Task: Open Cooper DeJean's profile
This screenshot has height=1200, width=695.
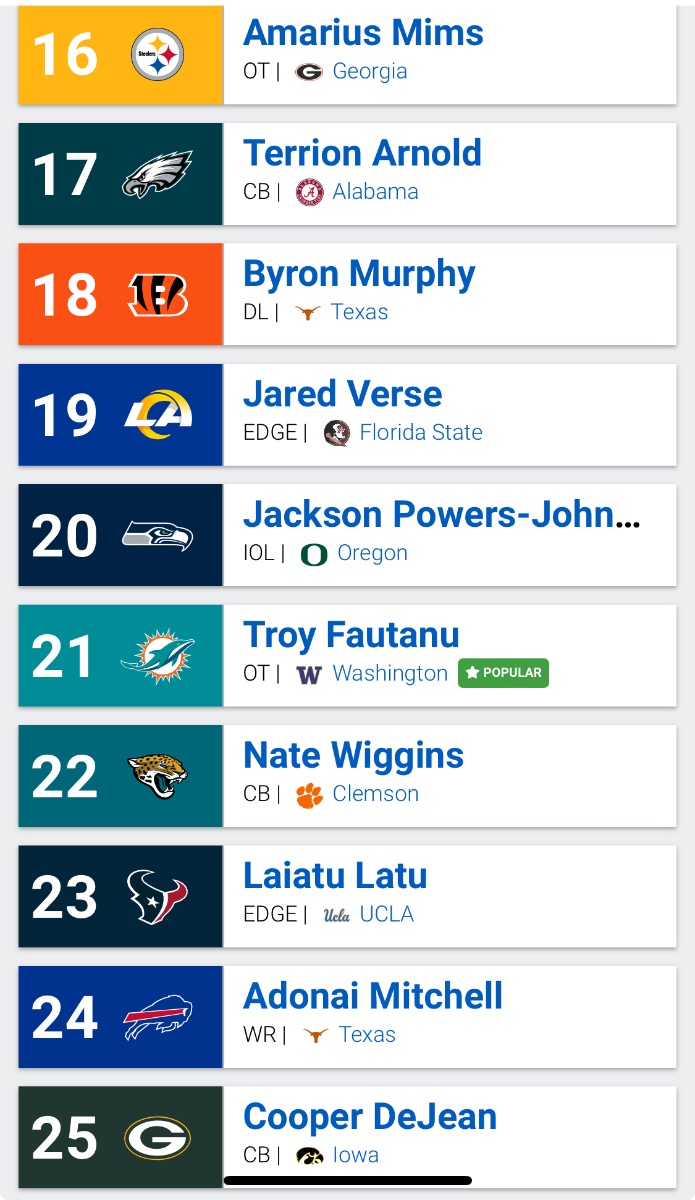Action: 370,1117
